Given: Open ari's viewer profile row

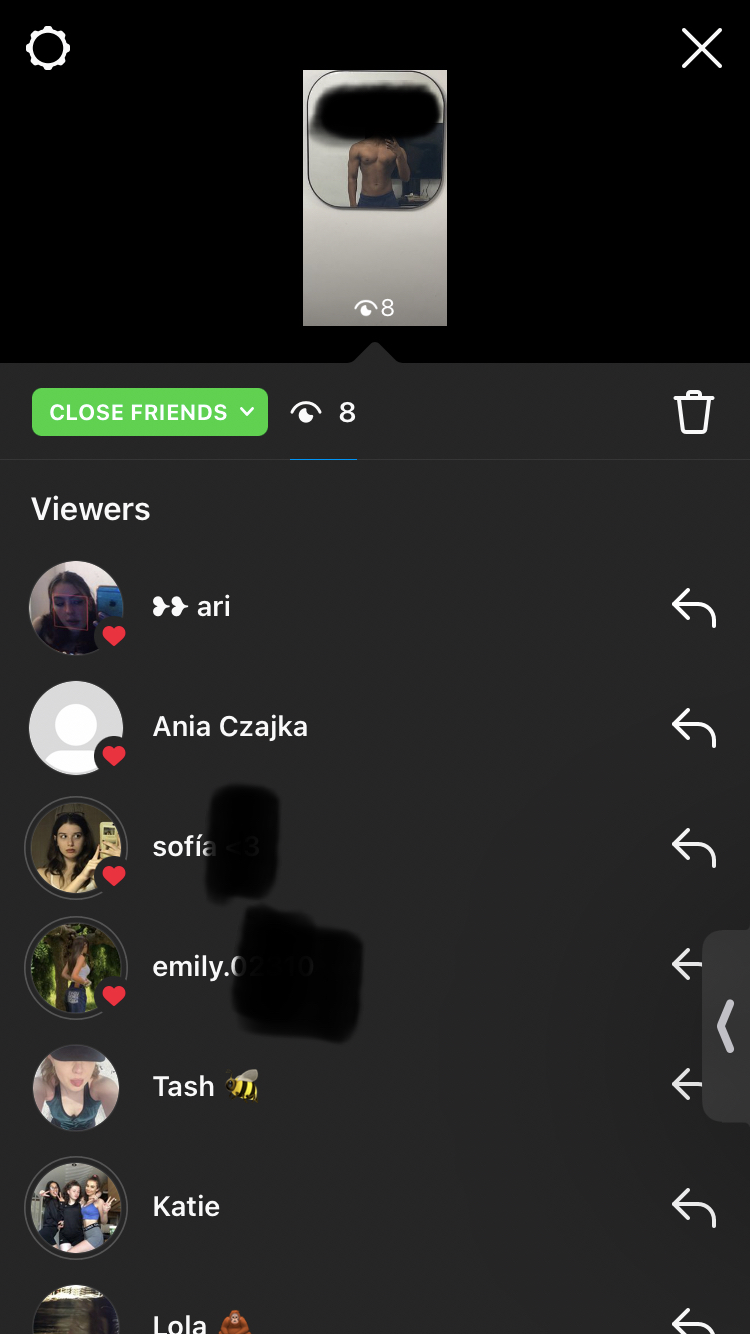Looking at the screenshot, I should pyautogui.click(x=190, y=607).
